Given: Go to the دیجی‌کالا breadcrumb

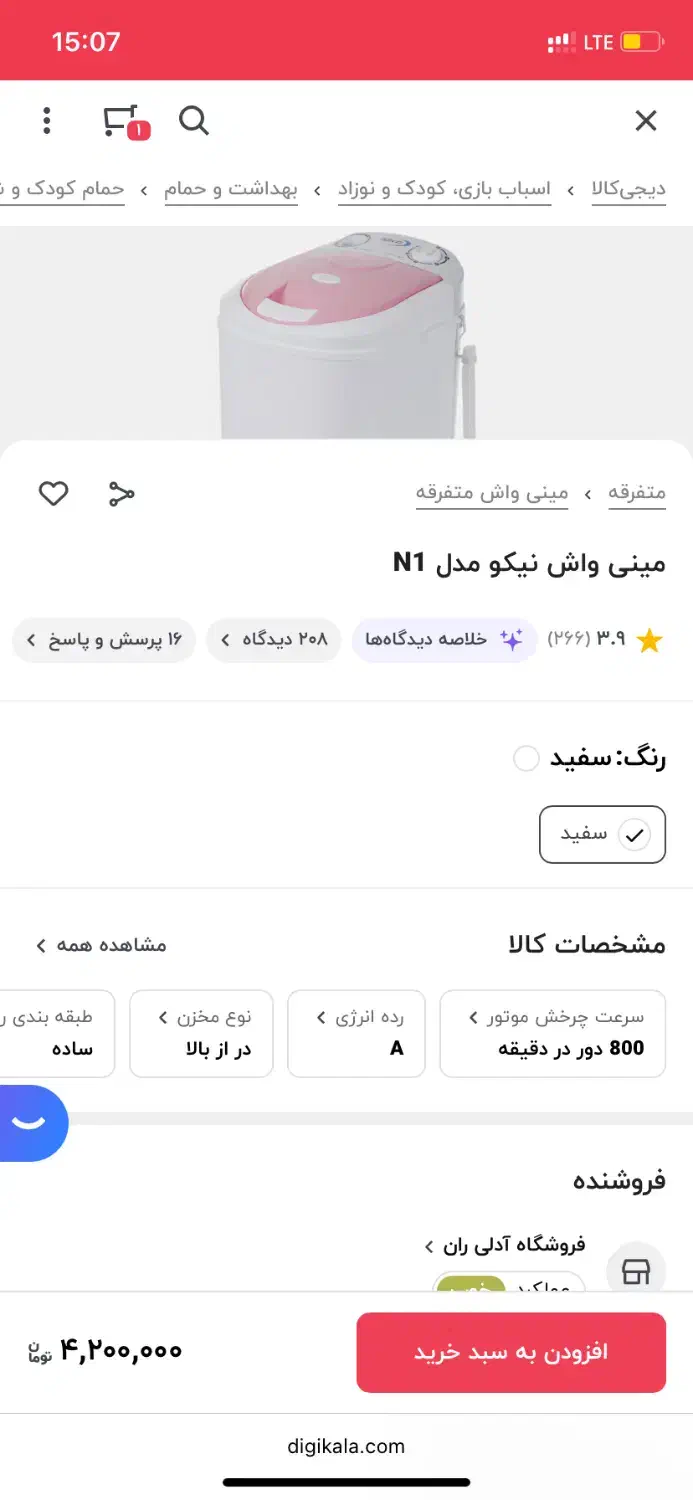Looking at the screenshot, I should [x=628, y=189].
